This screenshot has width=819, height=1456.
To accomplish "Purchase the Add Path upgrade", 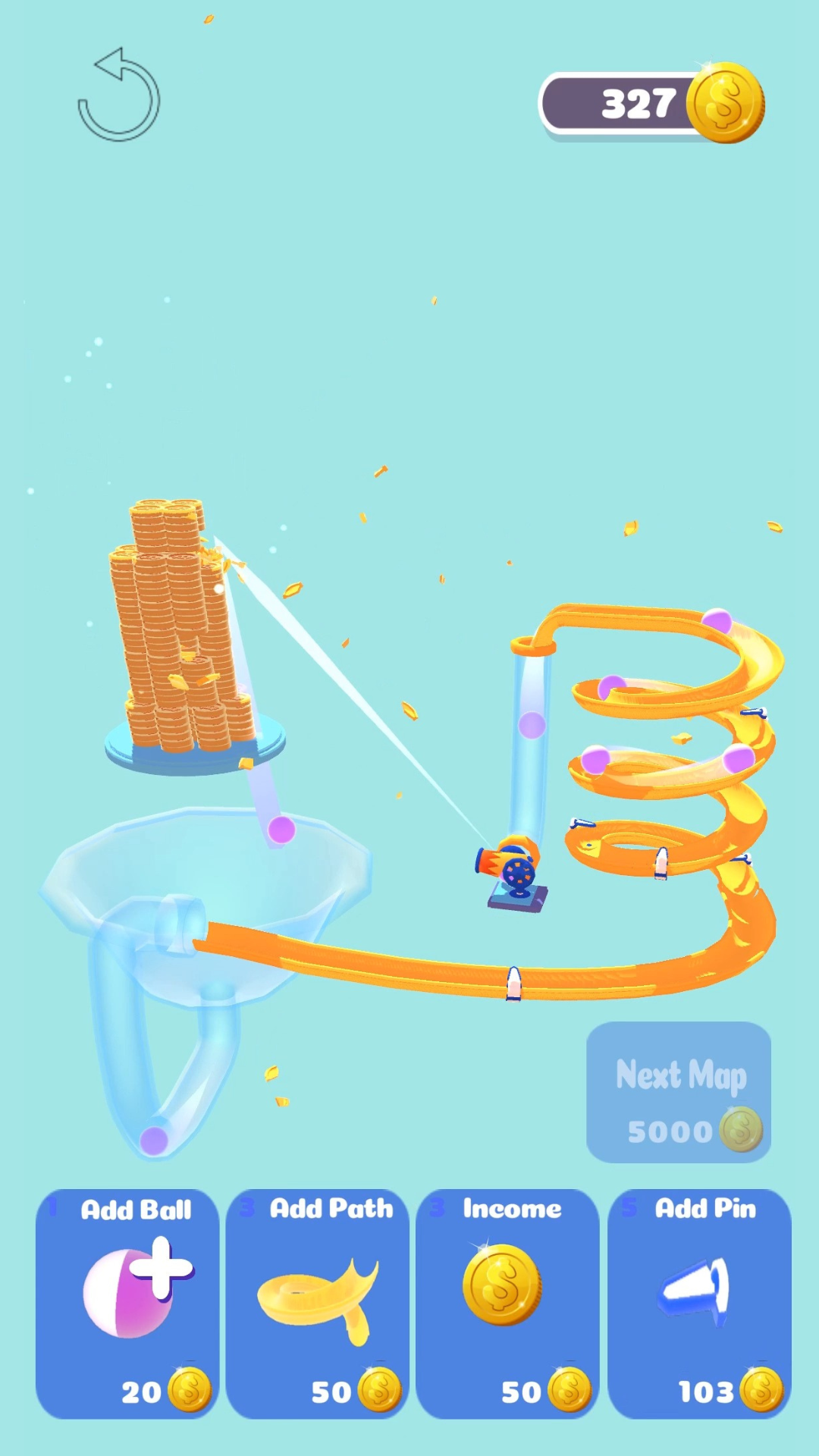I will coord(318,1302).
